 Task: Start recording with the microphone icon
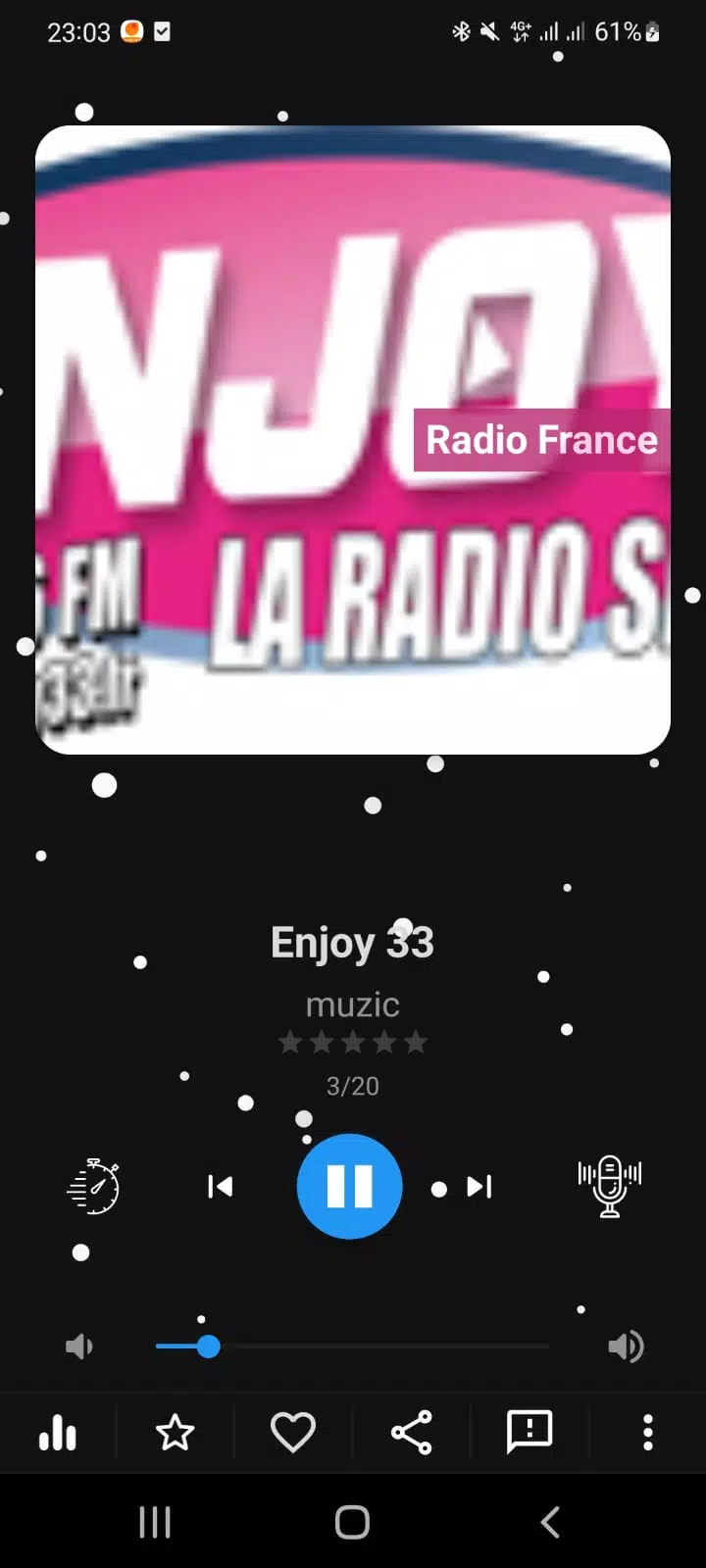click(609, 1185)
